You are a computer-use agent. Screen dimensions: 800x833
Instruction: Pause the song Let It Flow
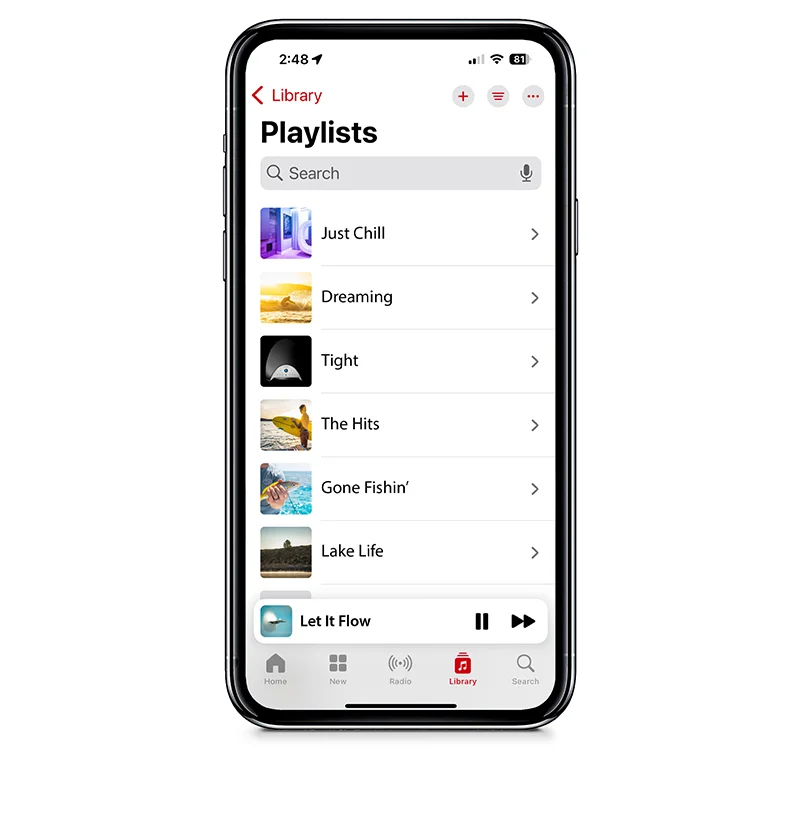click(x=482, y=621)
